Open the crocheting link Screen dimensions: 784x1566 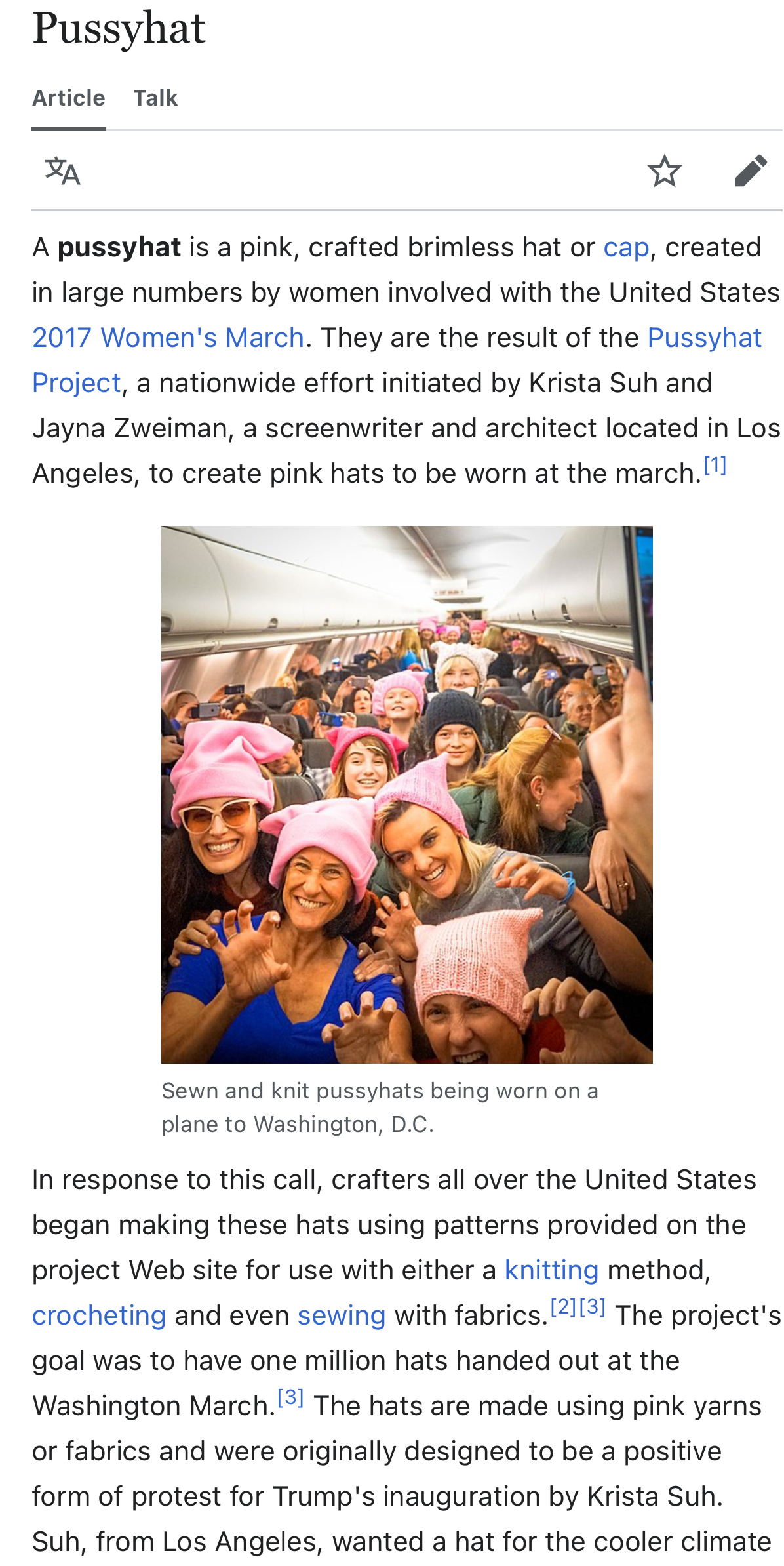(99, 1316)
